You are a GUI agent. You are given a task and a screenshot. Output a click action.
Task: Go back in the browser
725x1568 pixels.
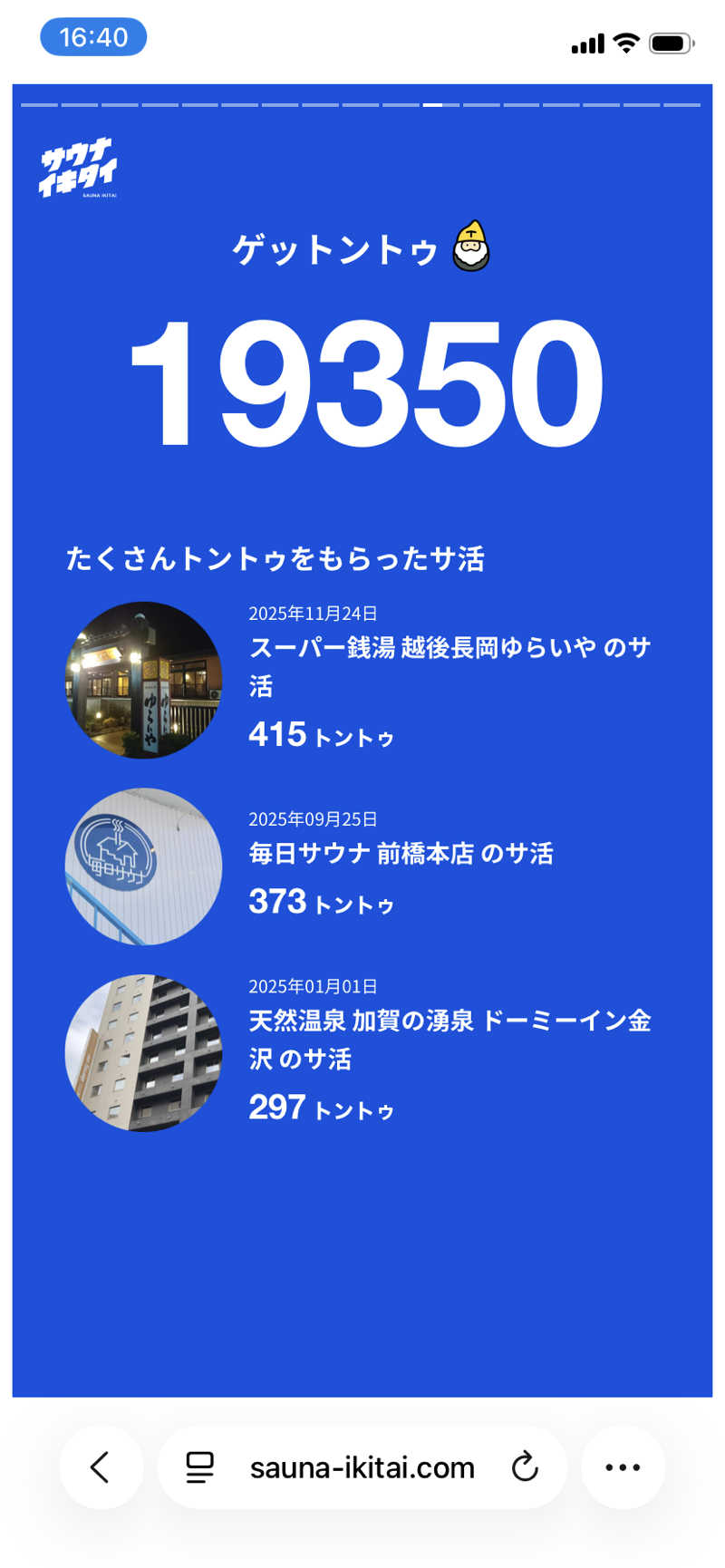pyautogui.click(x=101, y=1466)
